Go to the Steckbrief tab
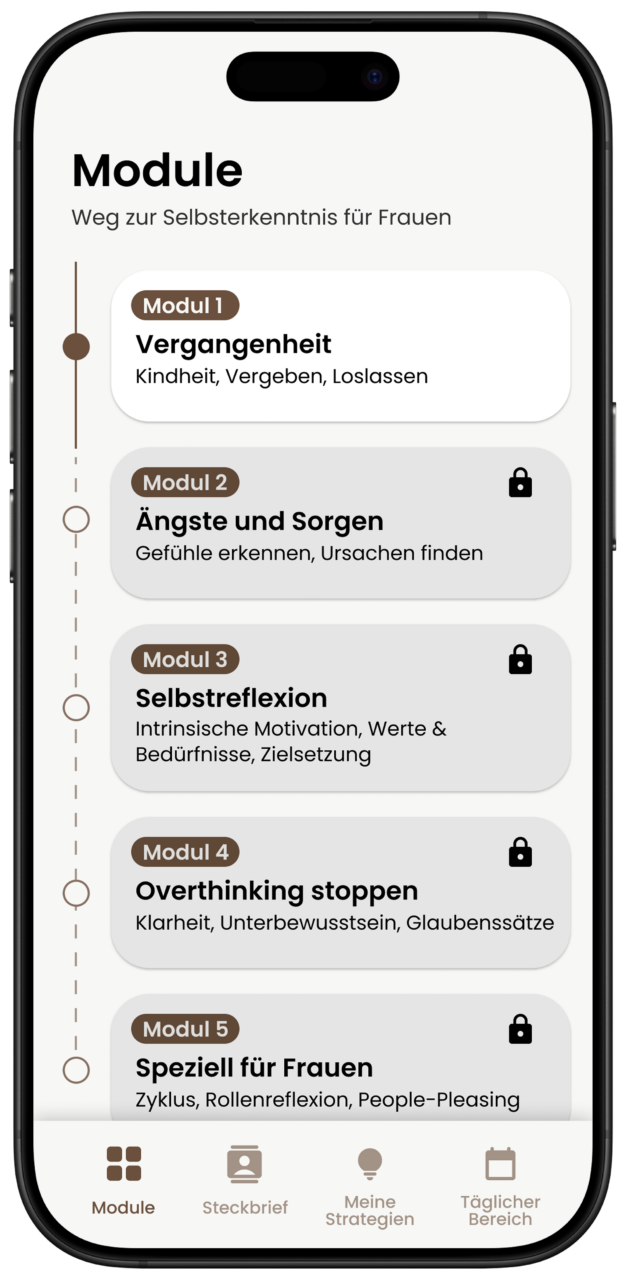 (x=244, y=1180)
